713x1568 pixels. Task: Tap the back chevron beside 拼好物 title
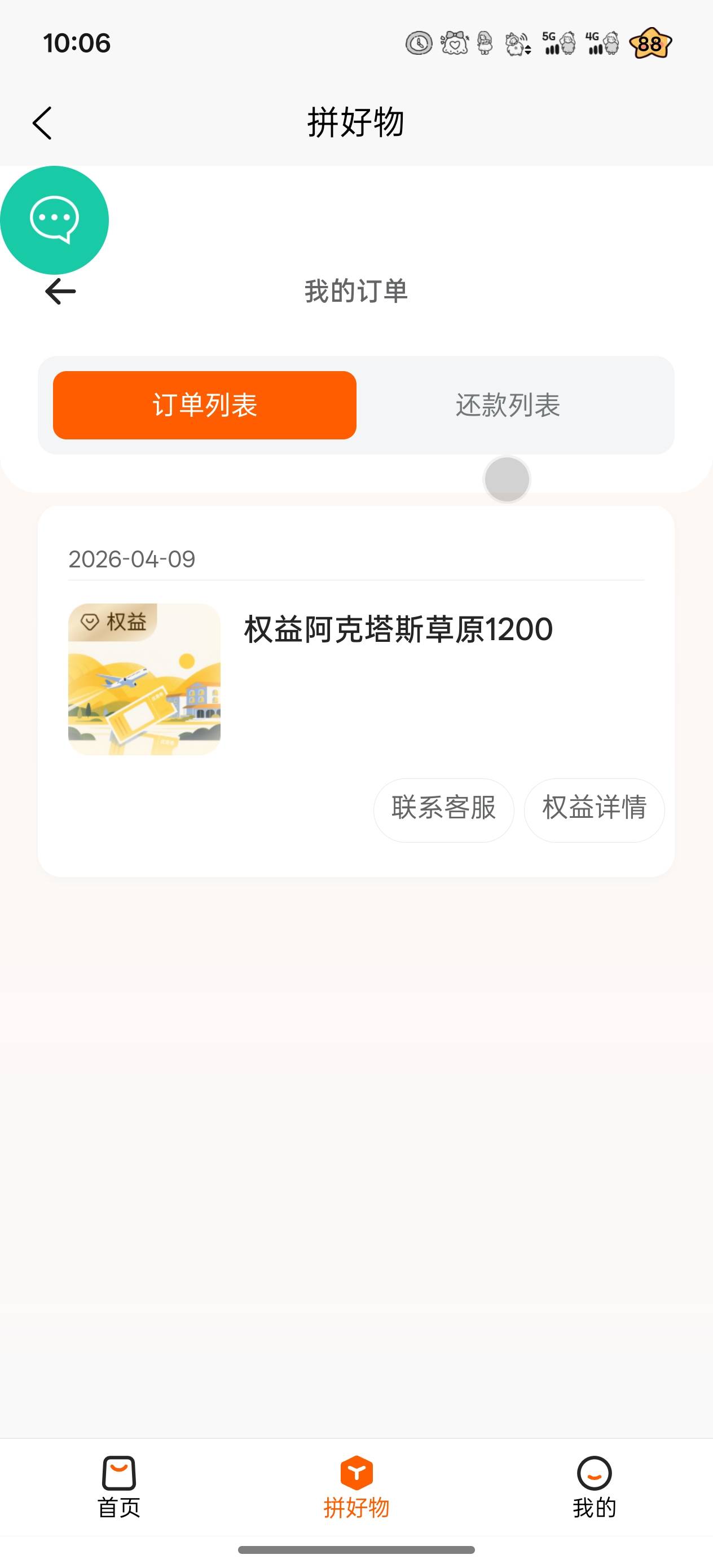point(43,123)
